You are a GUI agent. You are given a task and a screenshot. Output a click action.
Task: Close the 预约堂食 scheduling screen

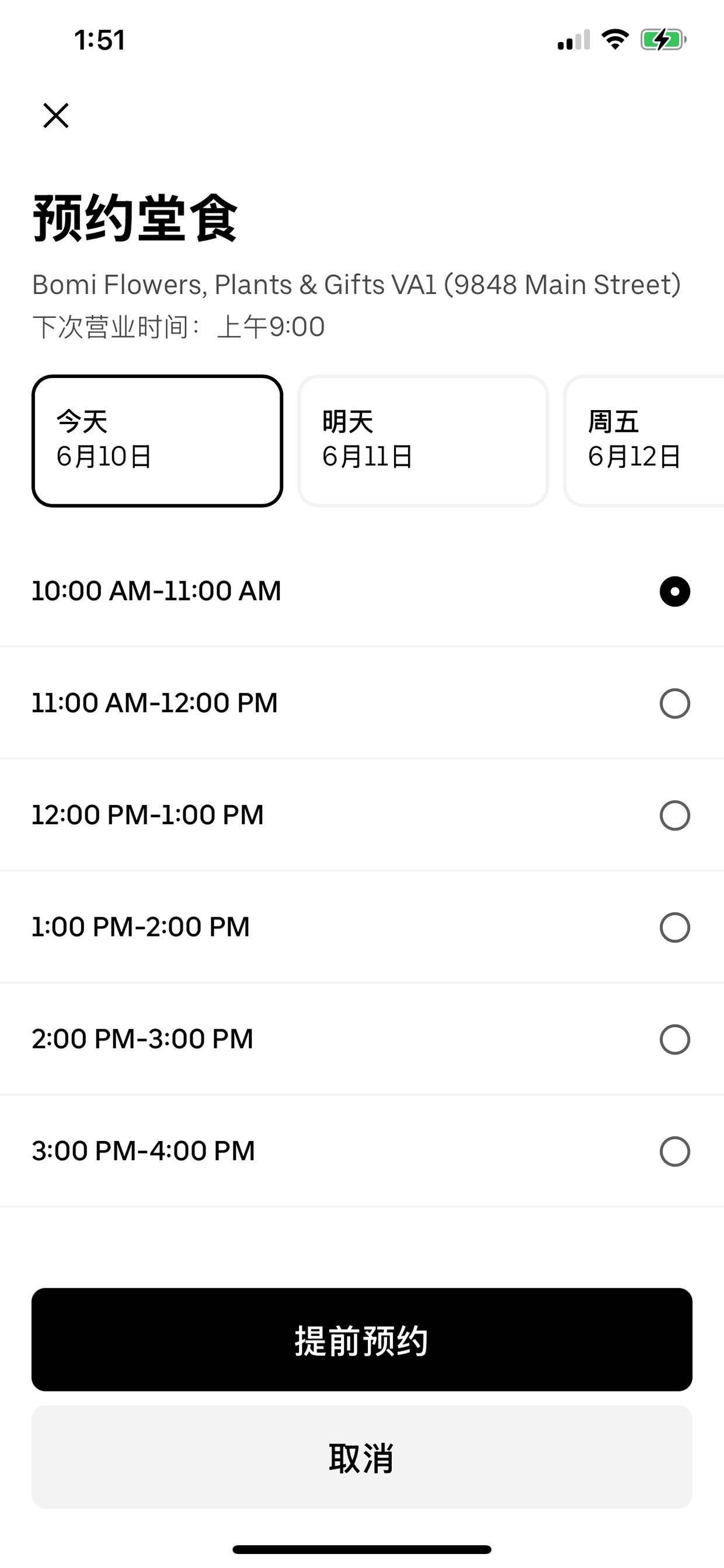click(56, 115)
